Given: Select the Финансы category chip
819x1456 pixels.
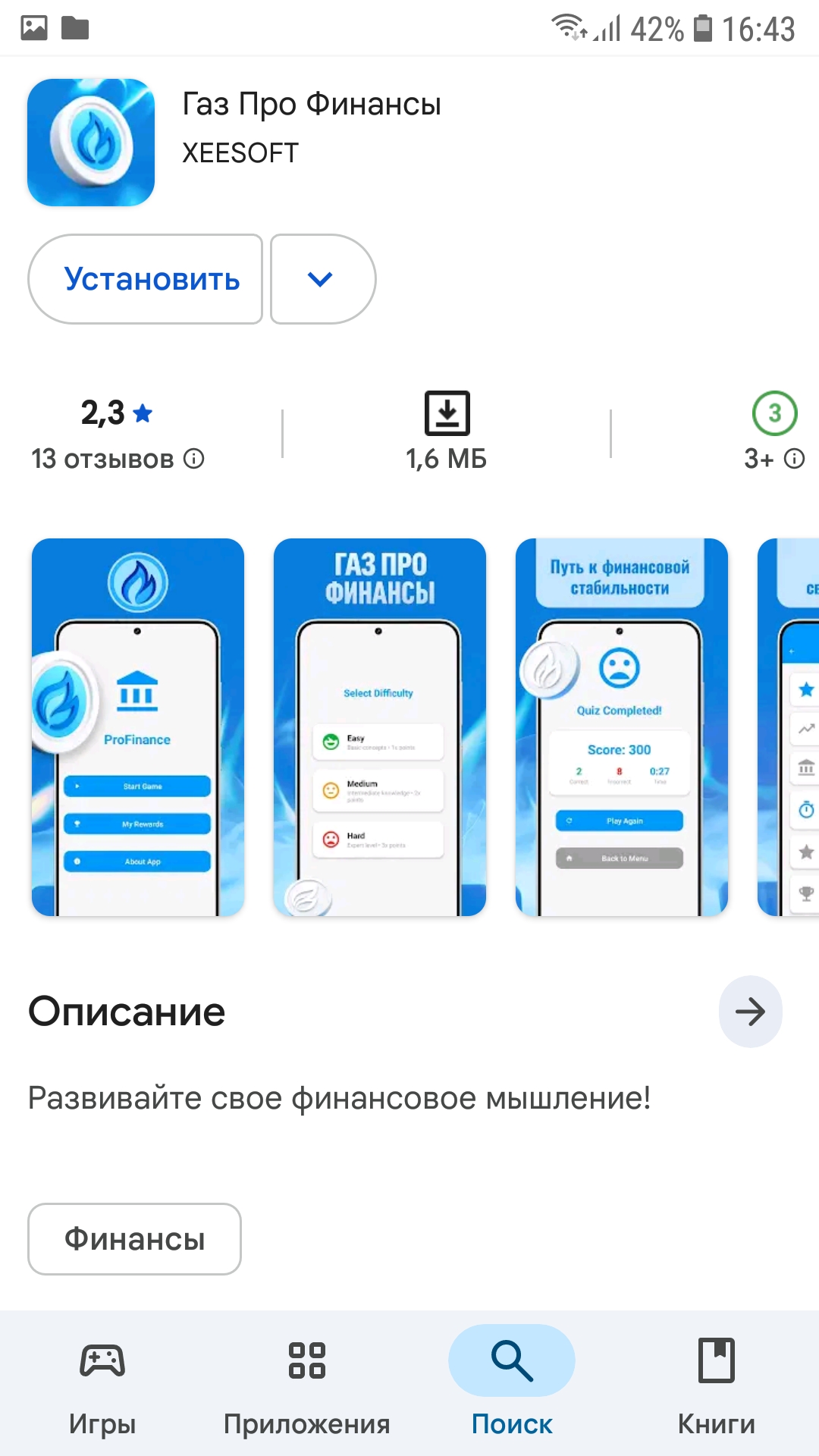Looking at the screenshot, I should [x=134, y=1239].
